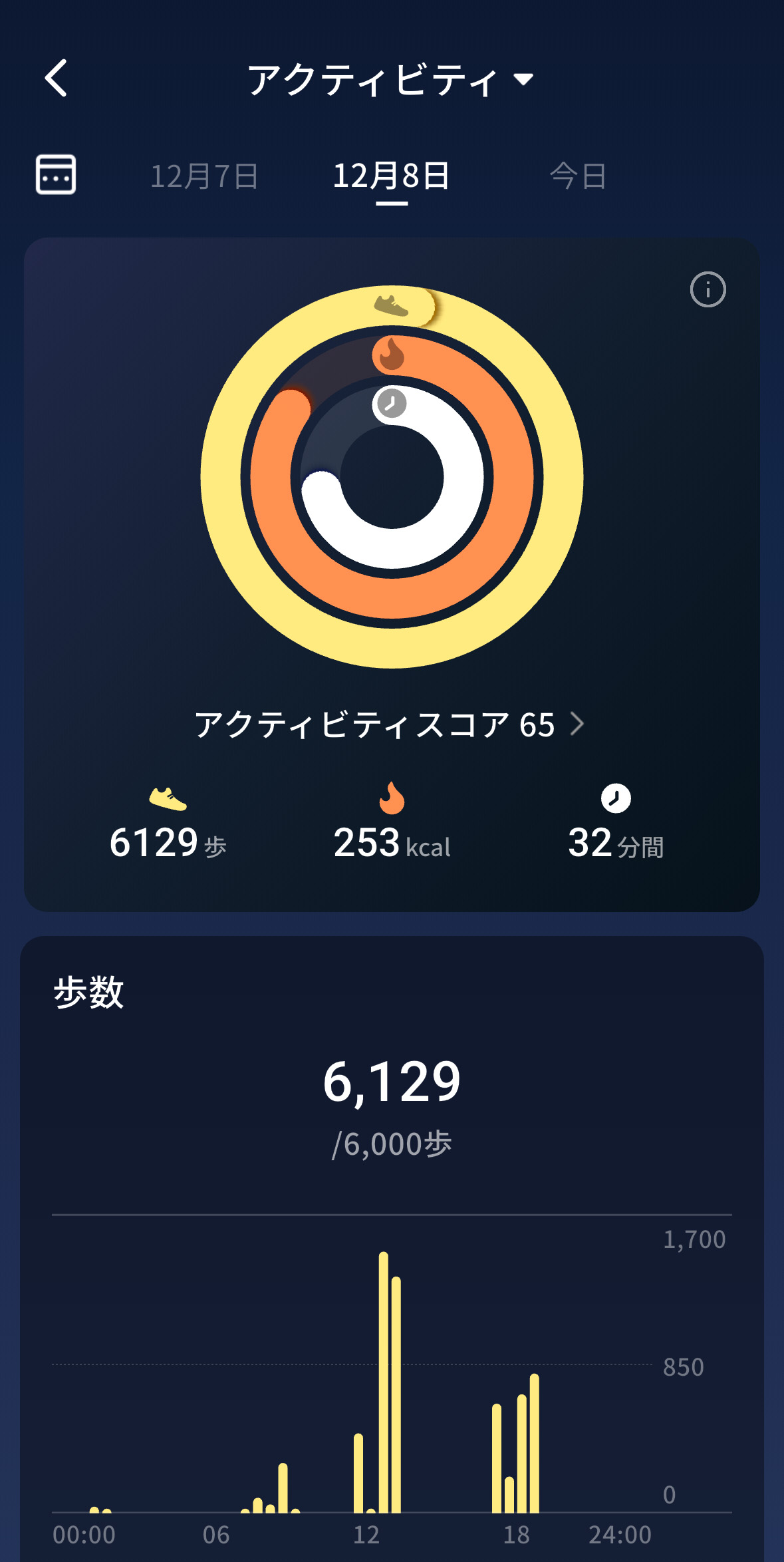The width and height of the screenshot is (784, 1562).
Task: Click the clock icon on the white ring
Action: [392, 404]
